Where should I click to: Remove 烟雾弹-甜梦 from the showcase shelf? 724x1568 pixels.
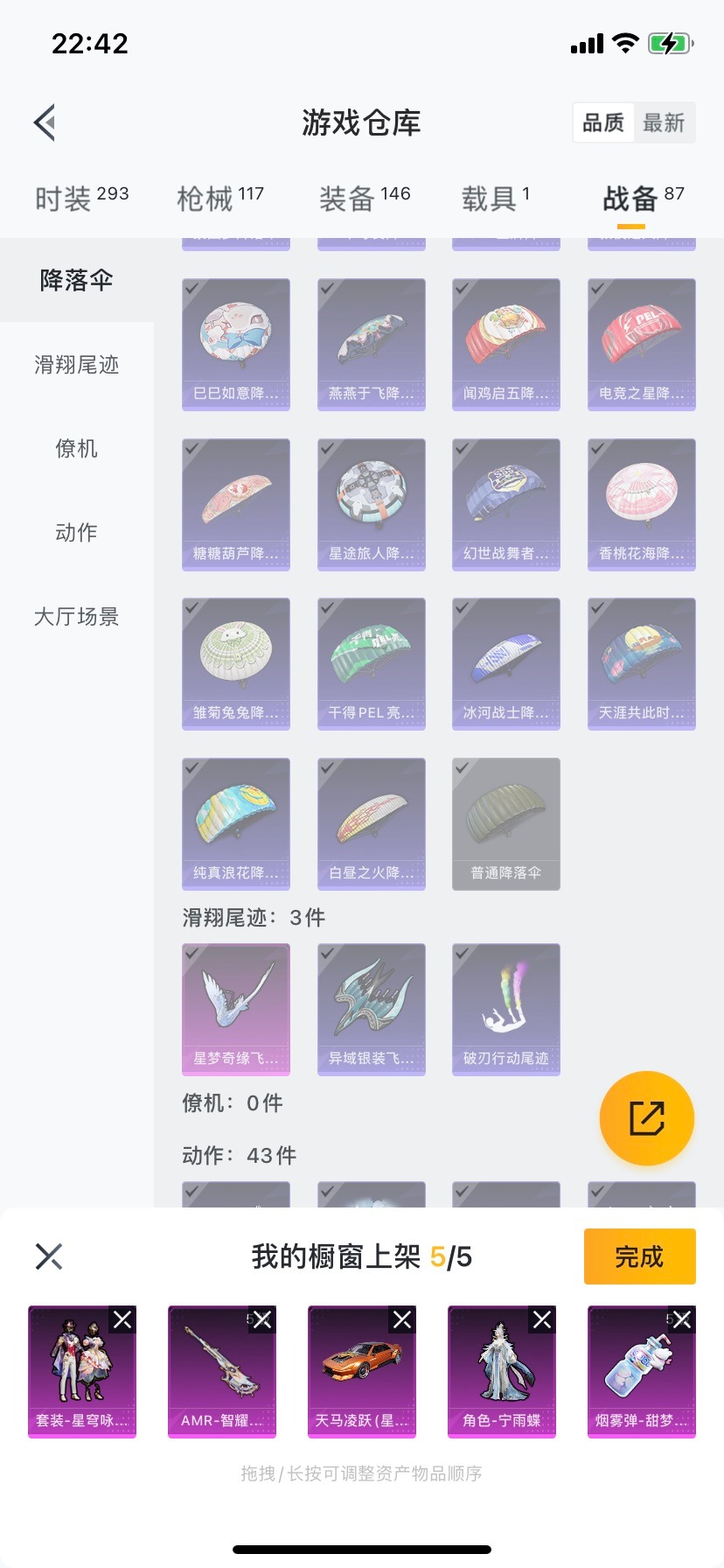(x=681, y=1319)
